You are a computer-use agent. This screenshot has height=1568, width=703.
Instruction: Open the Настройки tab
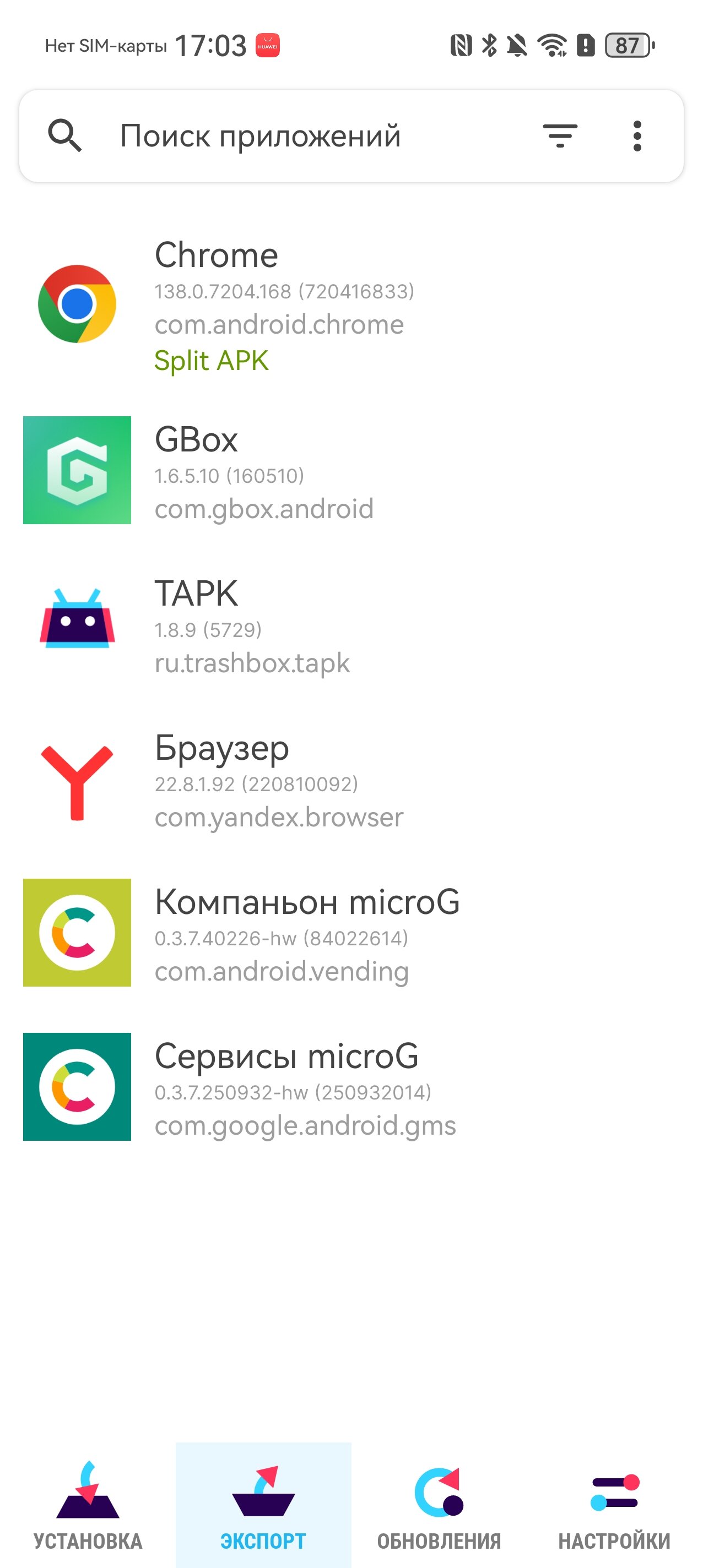point(615,1505)
